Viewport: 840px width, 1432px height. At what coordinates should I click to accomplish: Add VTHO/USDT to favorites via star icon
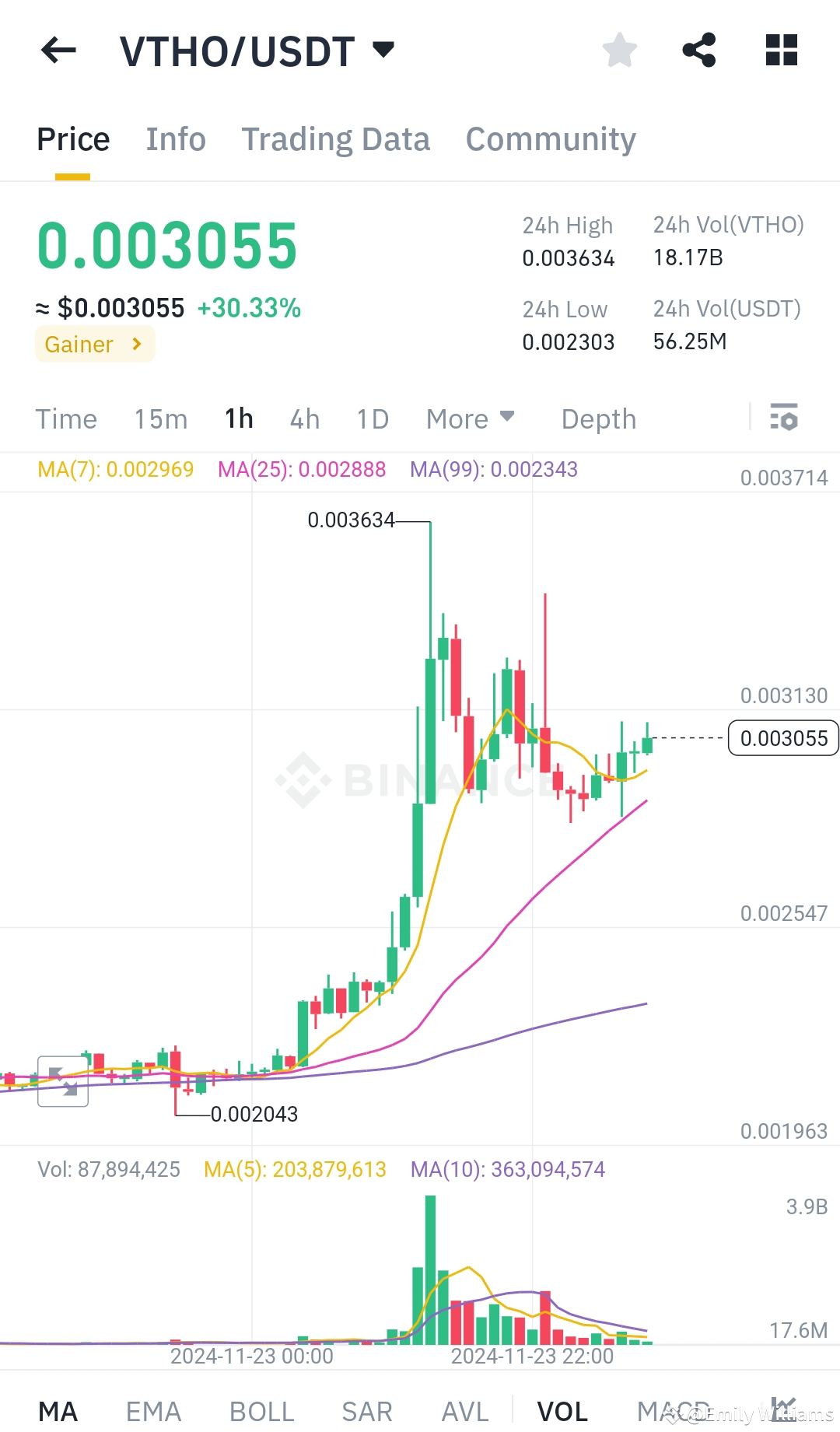(x=619, y=50)
